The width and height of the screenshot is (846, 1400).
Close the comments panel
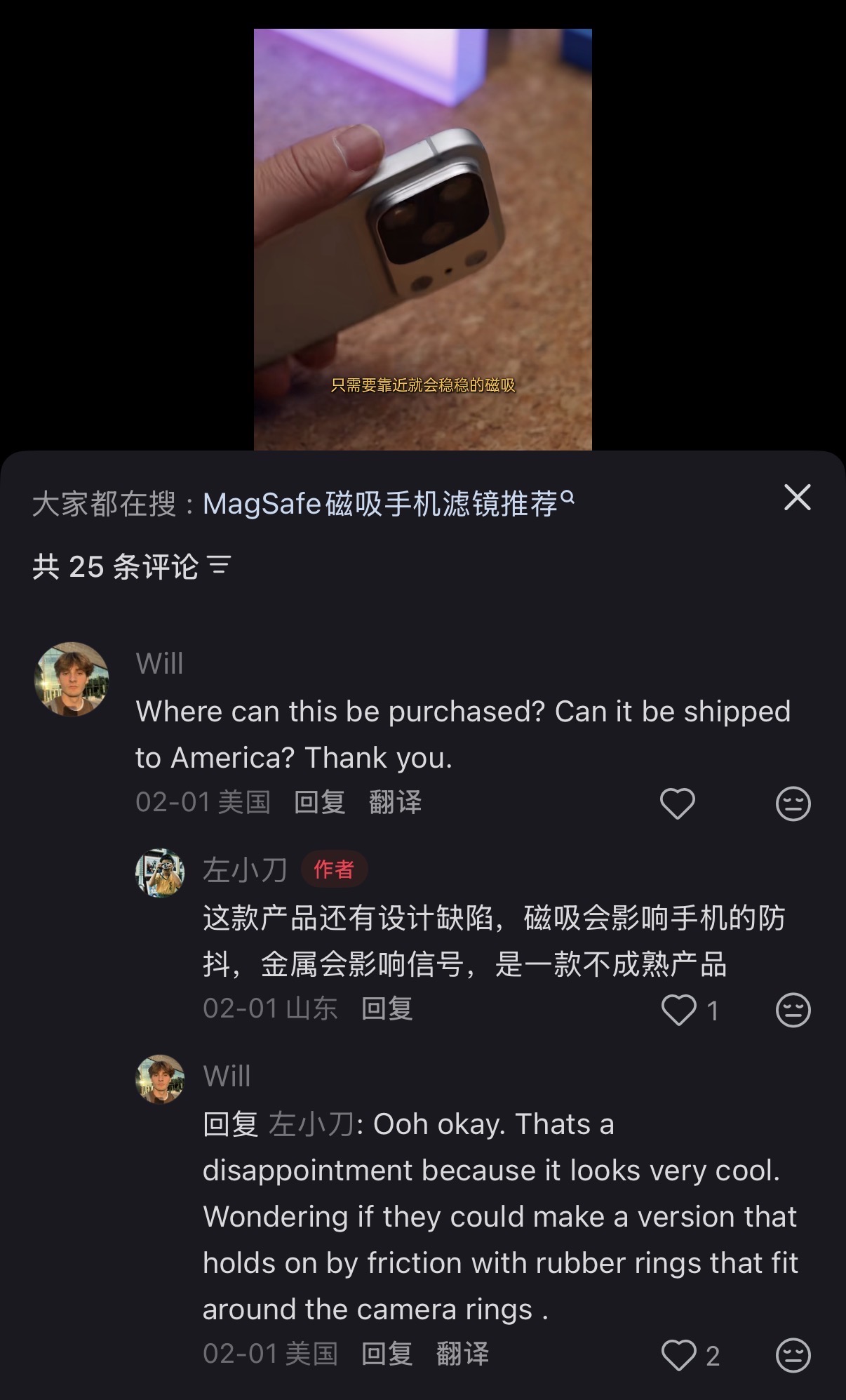click(x=797, y=498)
